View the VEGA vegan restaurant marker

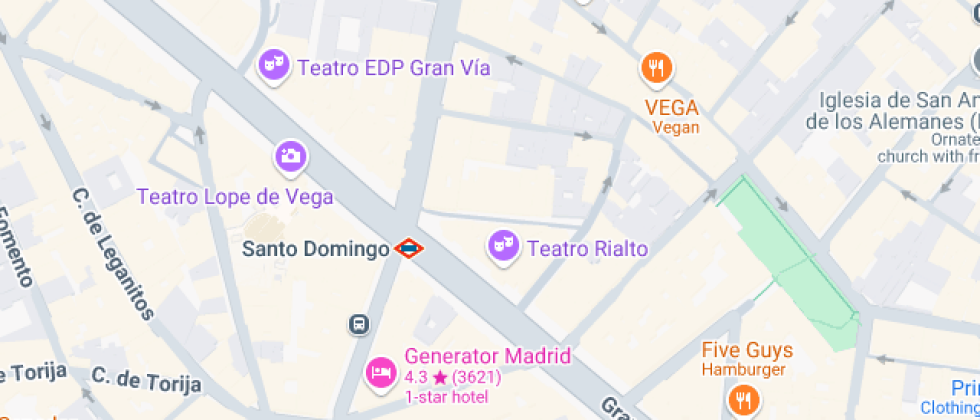pos(656,68)
